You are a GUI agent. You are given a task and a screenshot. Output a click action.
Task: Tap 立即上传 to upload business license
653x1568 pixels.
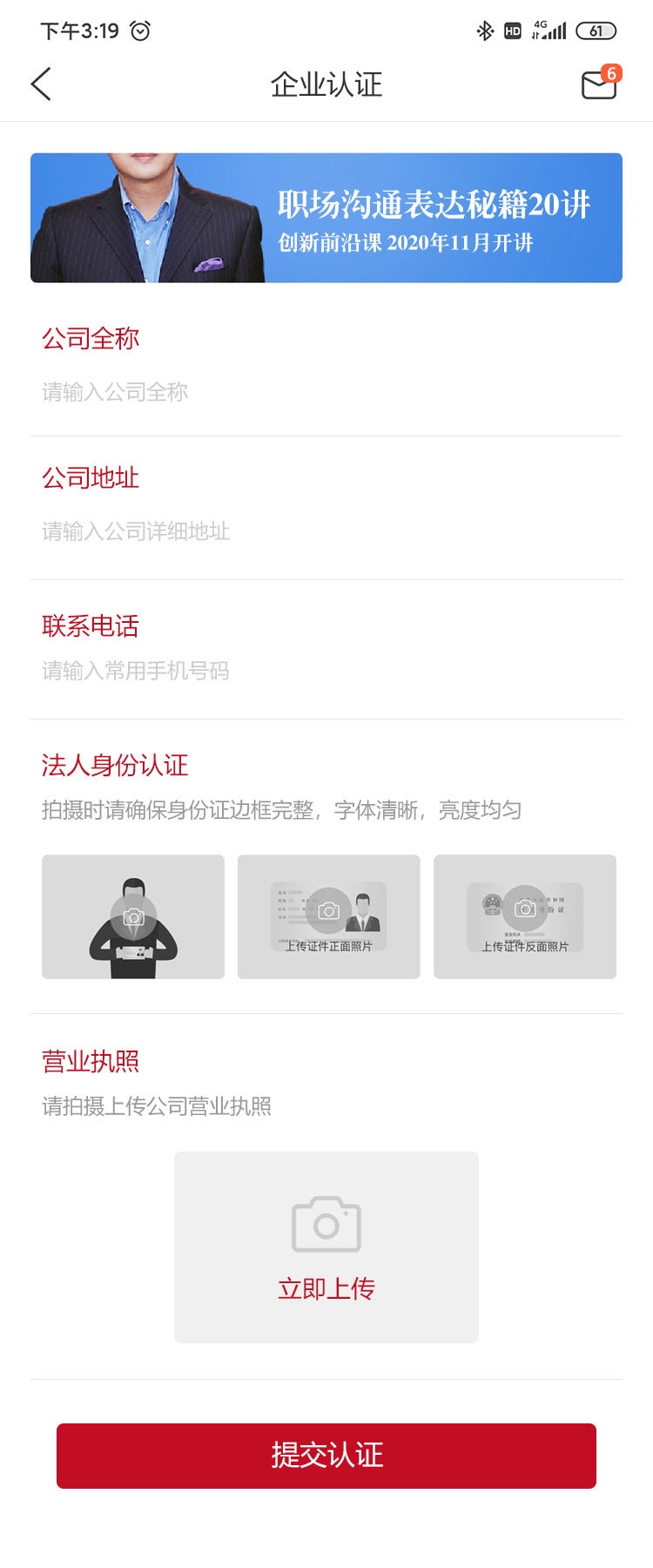tap(326, 1247)
